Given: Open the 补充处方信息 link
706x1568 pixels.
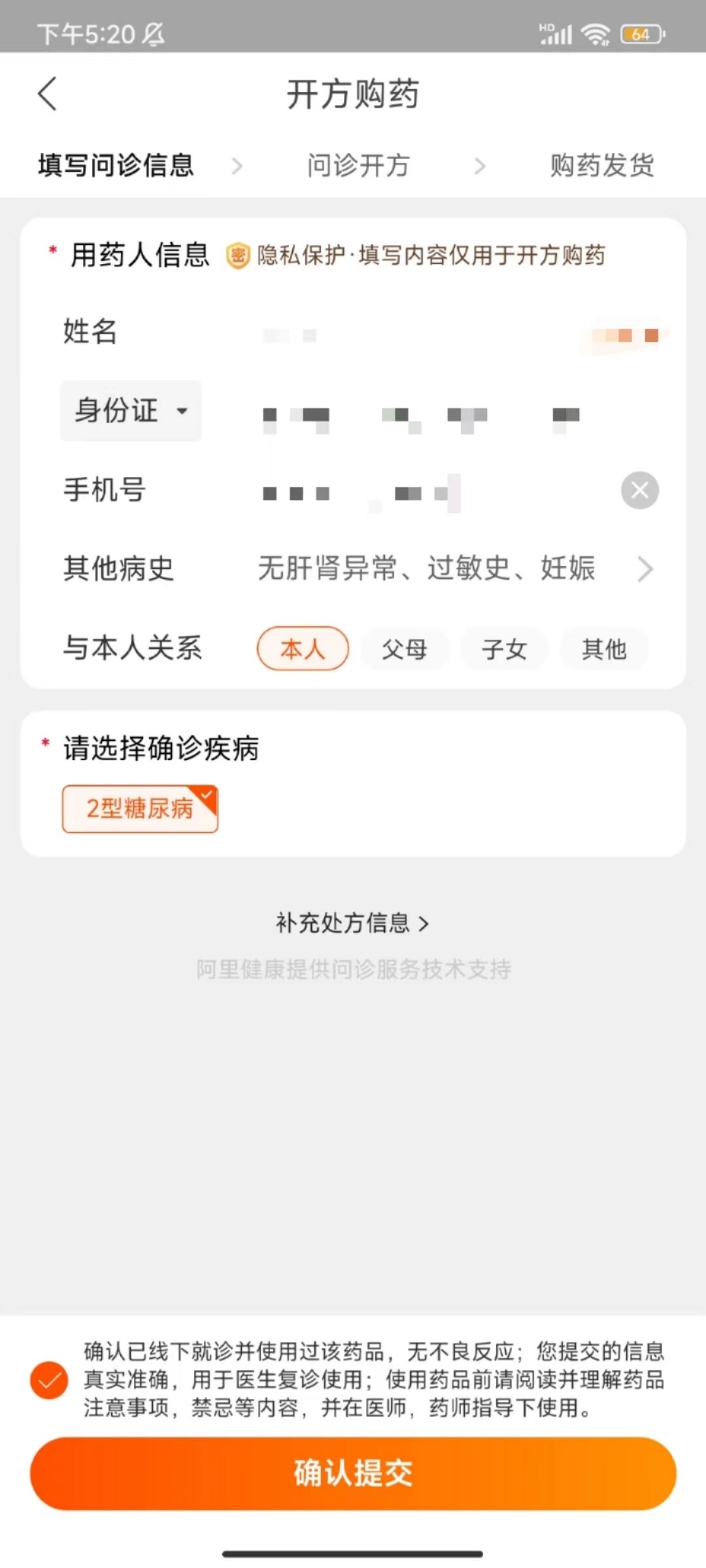Looking at the screenshot, I should pyautogui.click(x=352, y=923).
